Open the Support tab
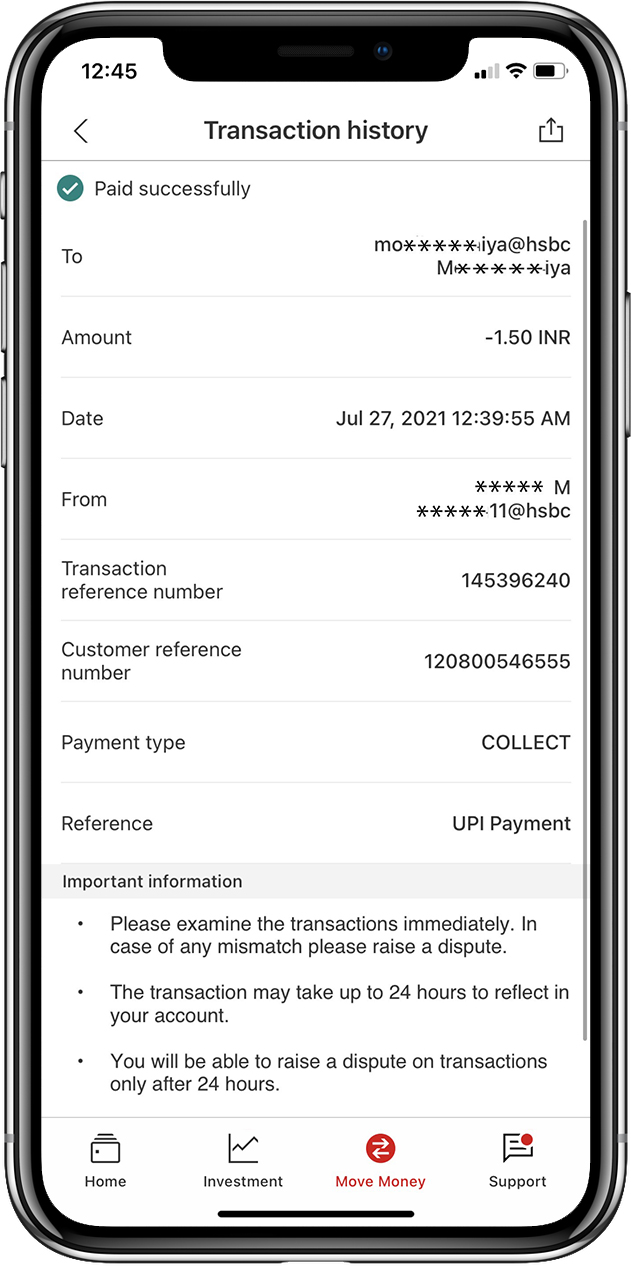The width and height of the screenshot is (631, 1266). coord(517,1160)
